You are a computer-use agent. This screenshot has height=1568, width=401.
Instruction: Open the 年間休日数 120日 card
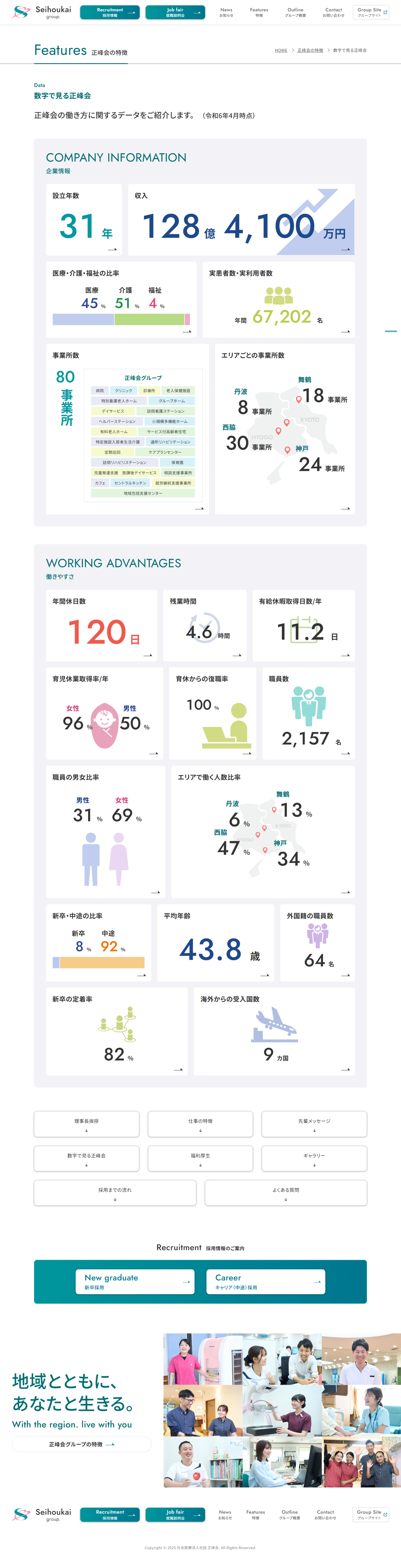(101, 625)
